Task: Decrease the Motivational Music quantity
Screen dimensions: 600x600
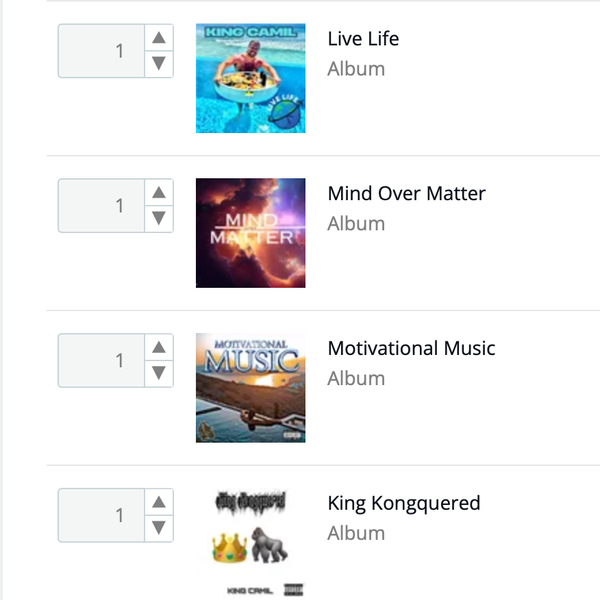Action: [158, 374]
